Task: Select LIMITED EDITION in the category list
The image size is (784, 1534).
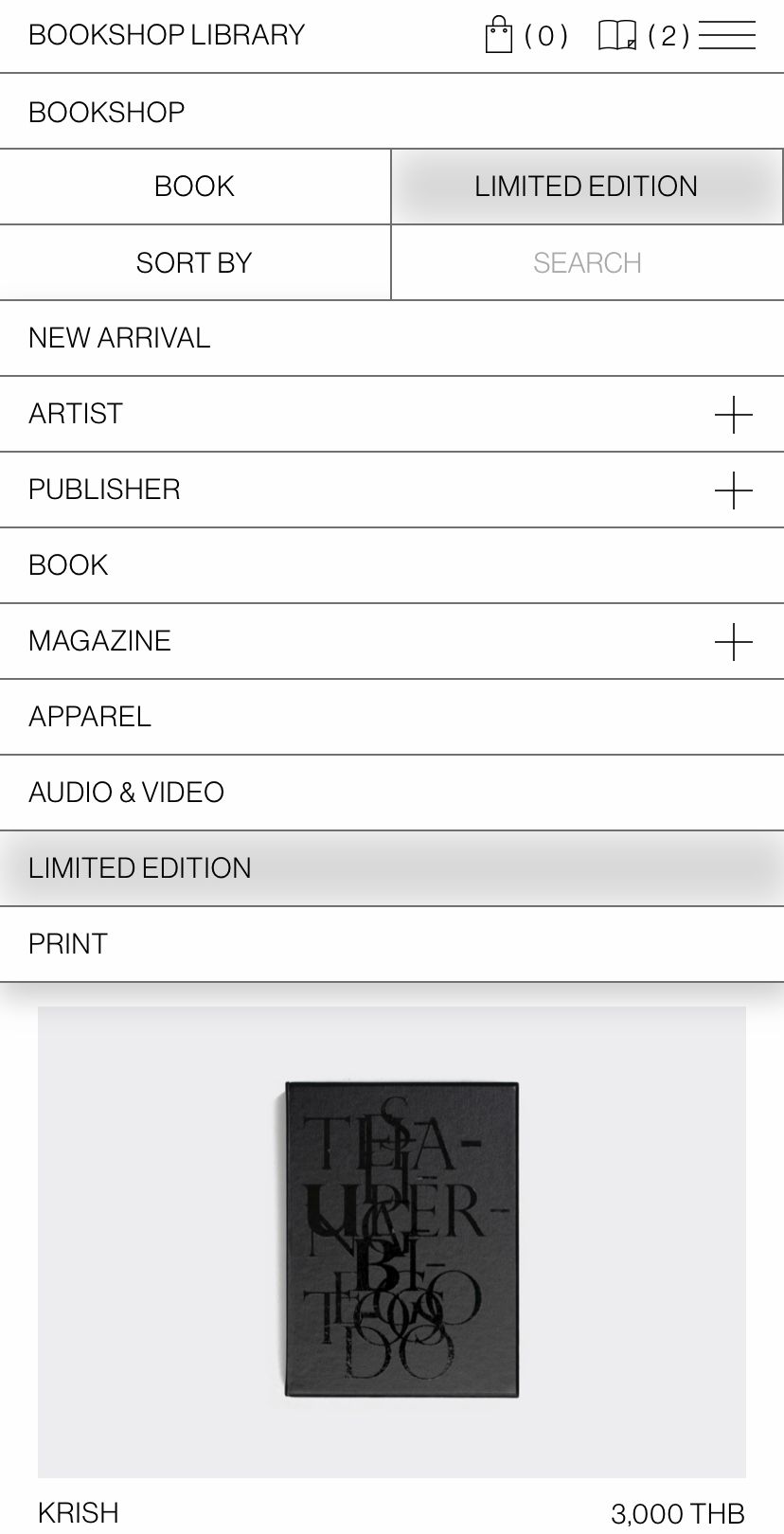Action: [x=140, y=868]
